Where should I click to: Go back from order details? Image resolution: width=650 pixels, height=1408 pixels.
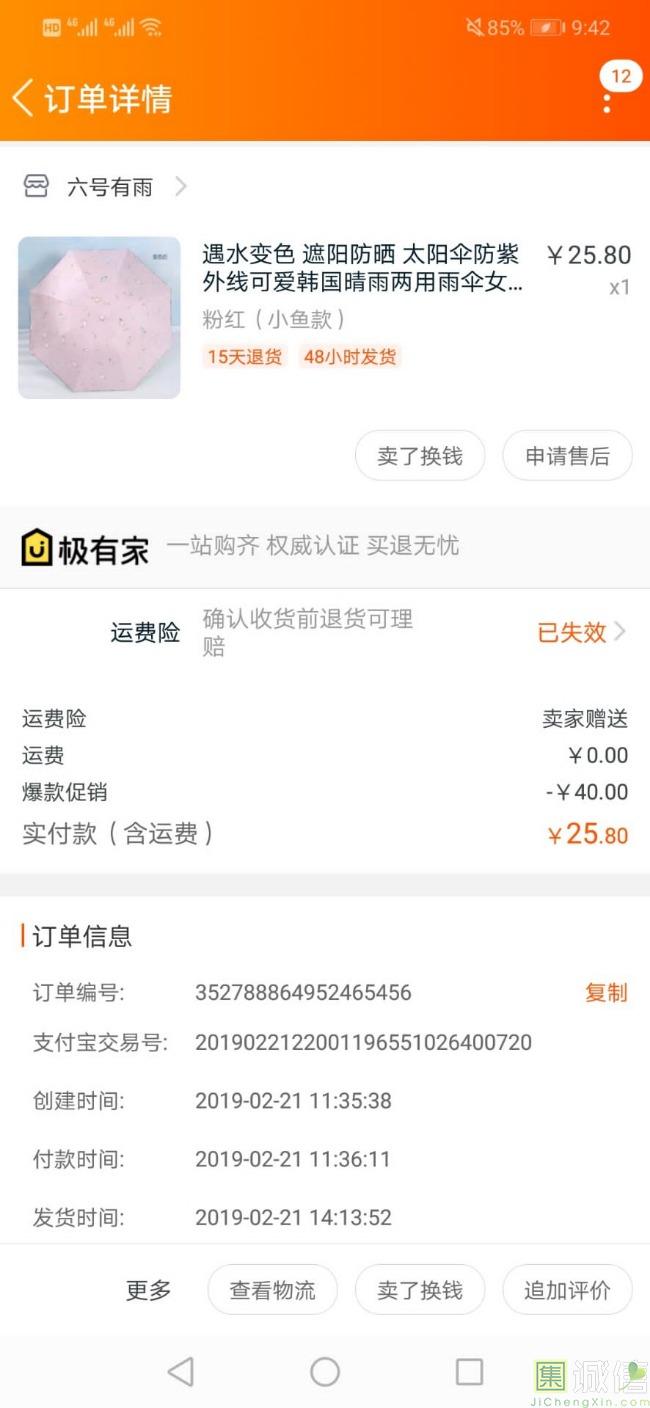click(x=24, y=98)
